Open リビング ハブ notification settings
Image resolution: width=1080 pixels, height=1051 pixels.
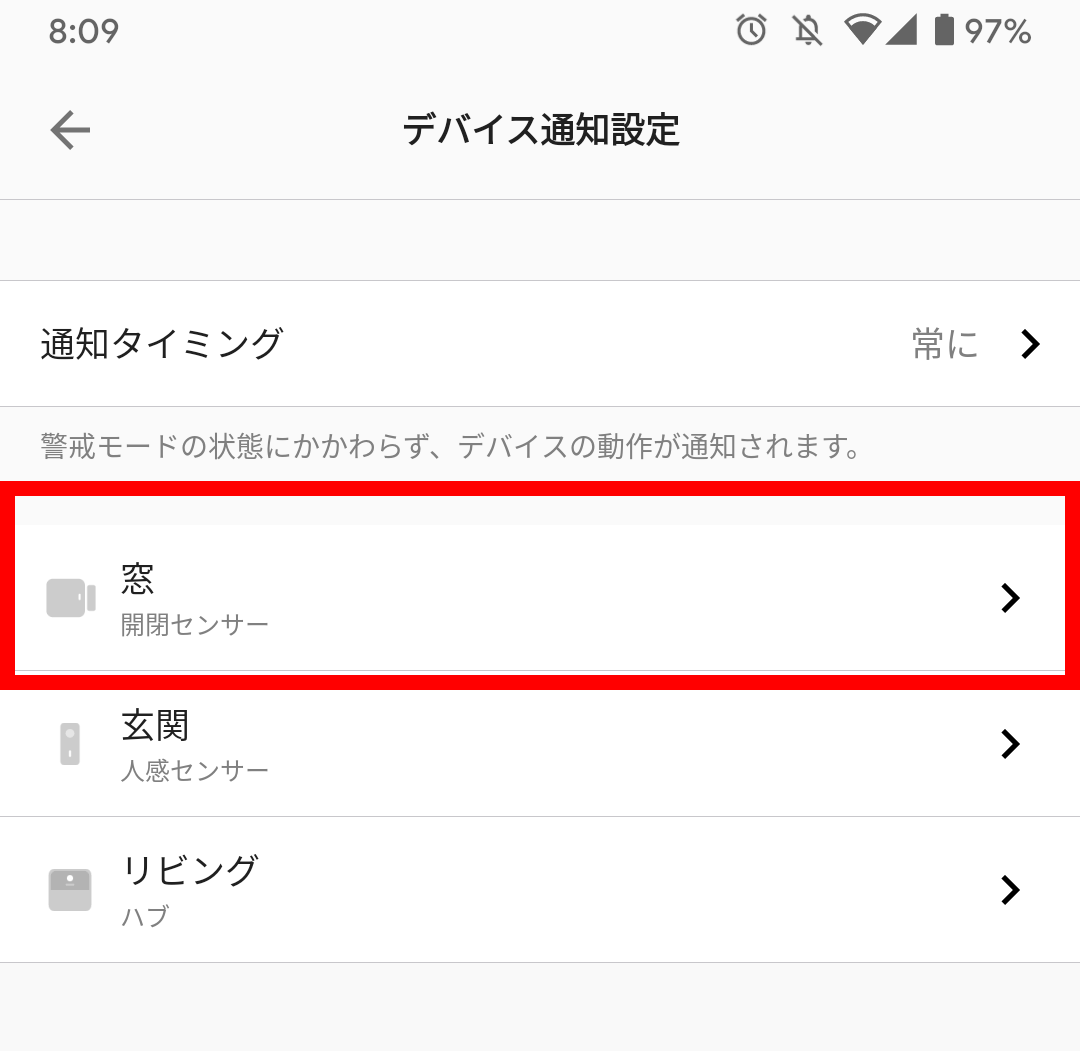coord(540,889)
